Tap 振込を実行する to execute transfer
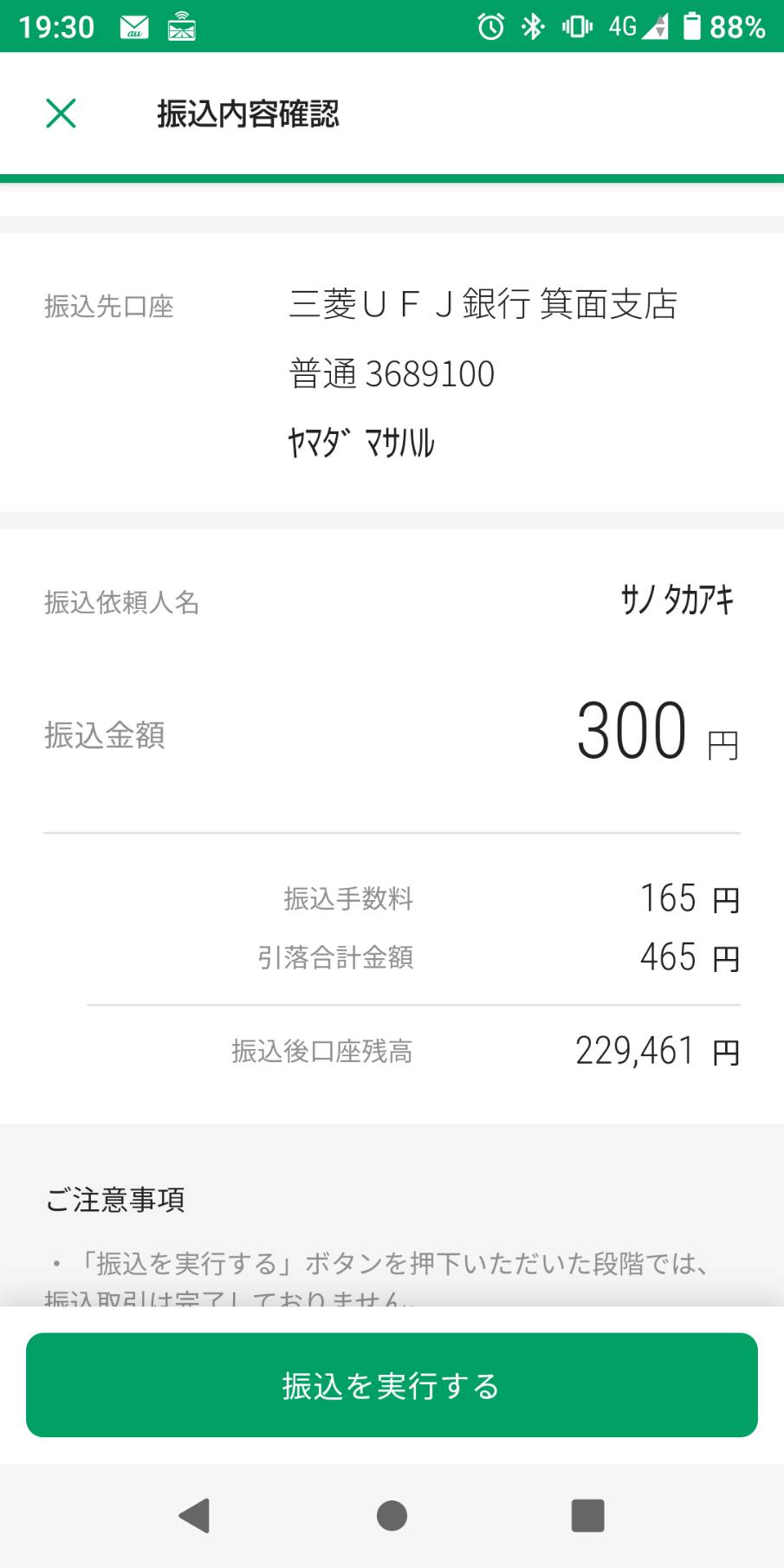This screenshot has height=1568, width=784. click(392, 1385)
